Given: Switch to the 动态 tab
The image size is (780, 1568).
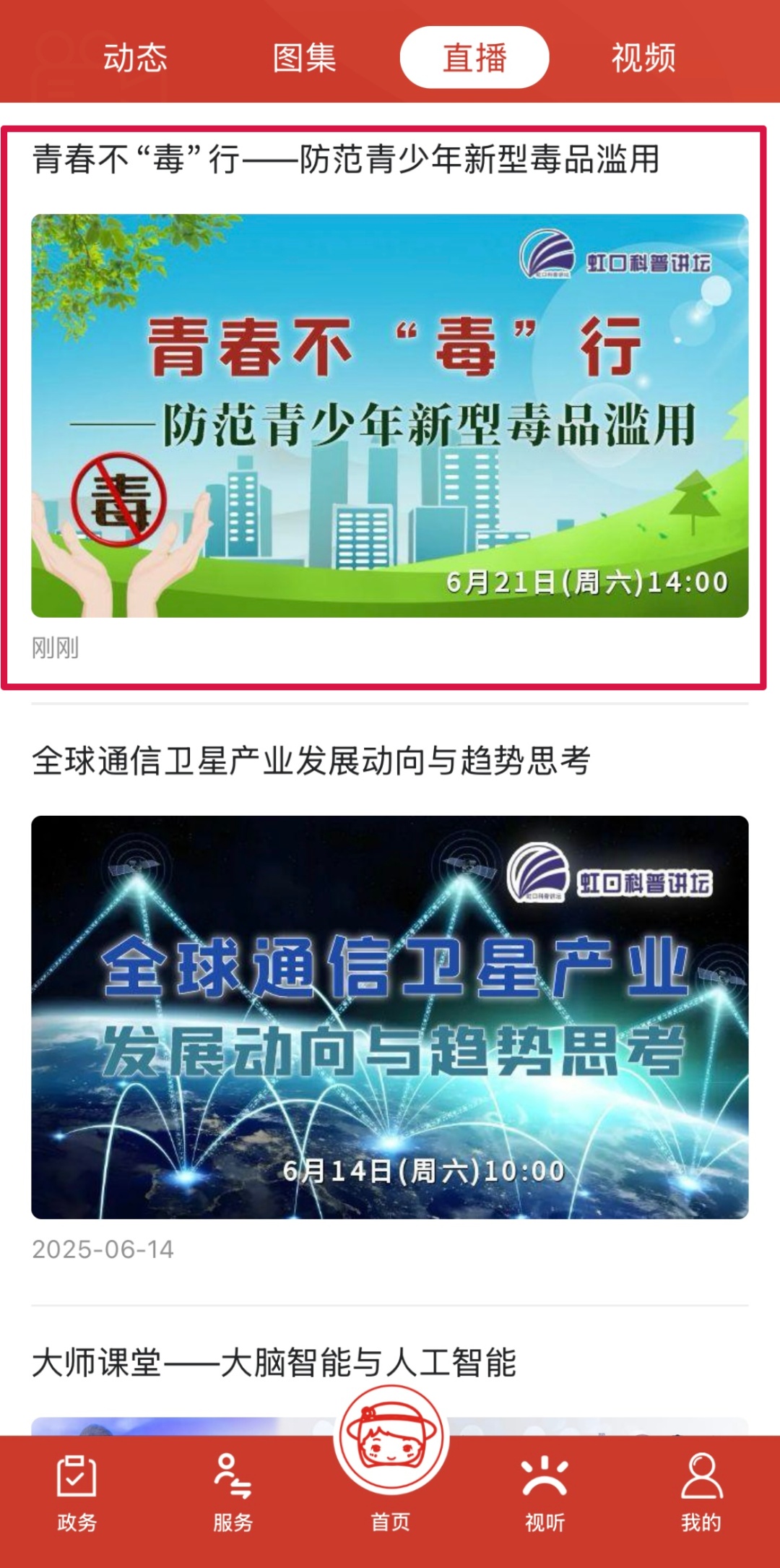Looking at the screenshot, I should (x=135, y=58).
